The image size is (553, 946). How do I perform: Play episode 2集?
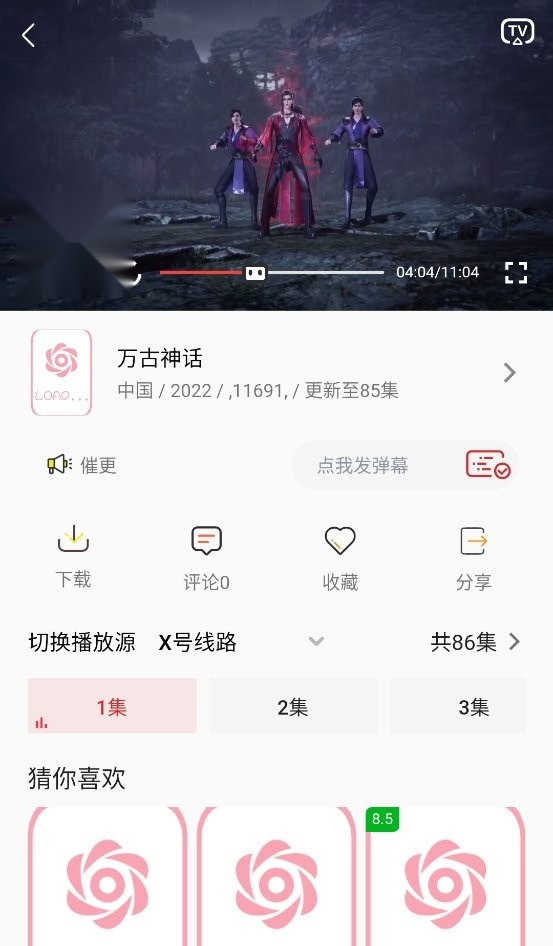[x=293, y=706]
